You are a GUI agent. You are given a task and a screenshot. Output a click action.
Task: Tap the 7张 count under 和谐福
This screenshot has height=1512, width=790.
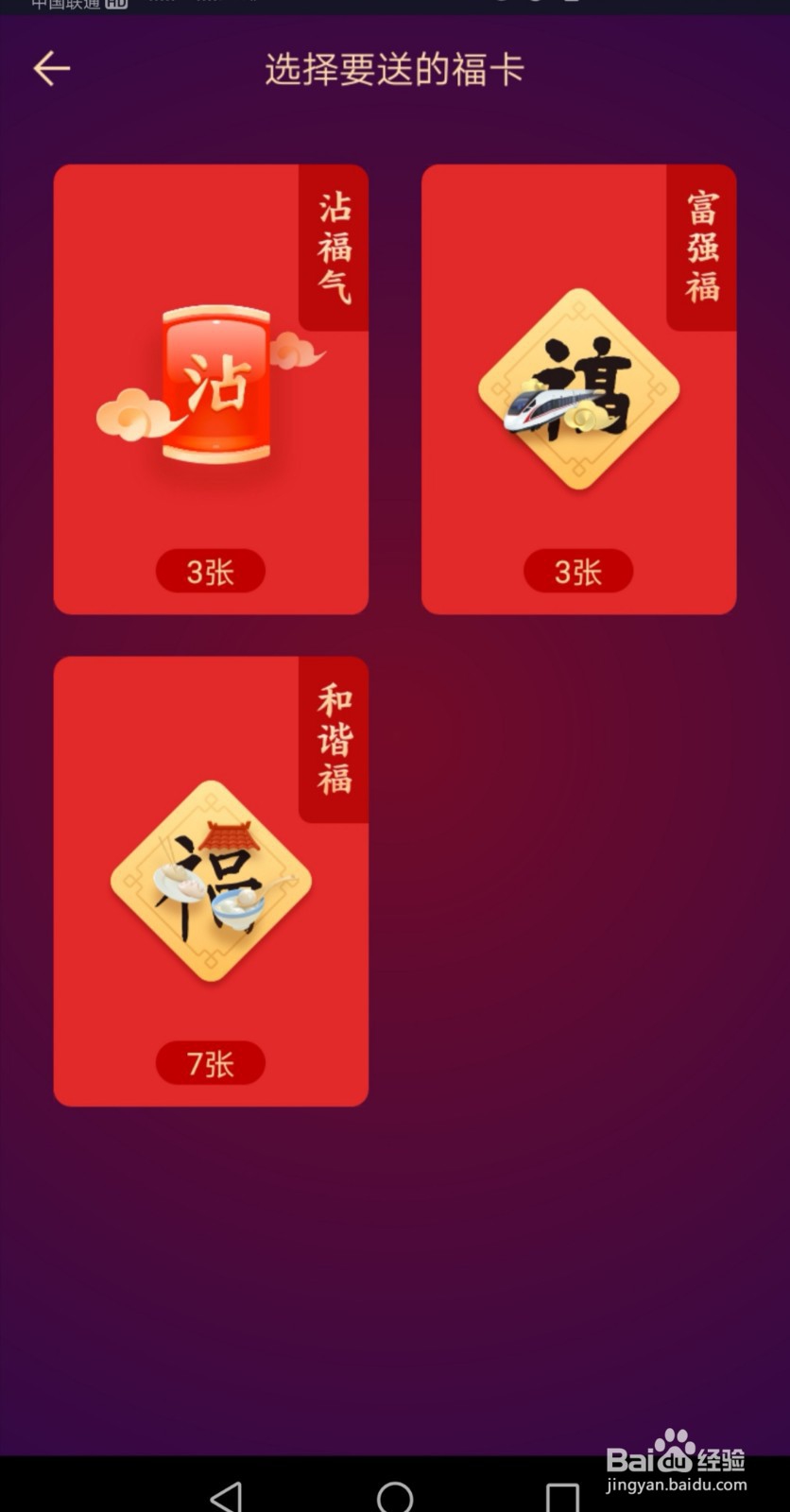click(x=210, y=1063)
